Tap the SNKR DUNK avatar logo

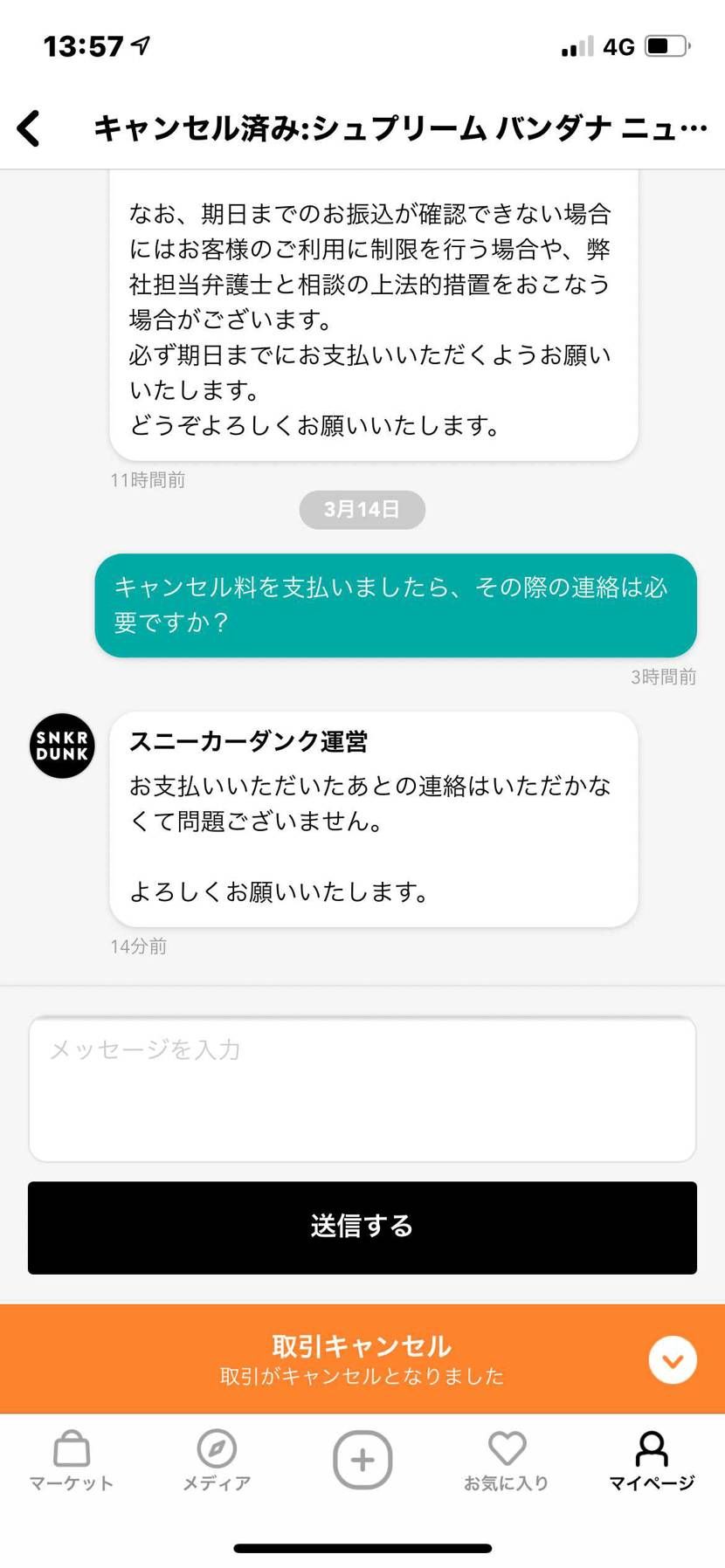coord(61,746)
